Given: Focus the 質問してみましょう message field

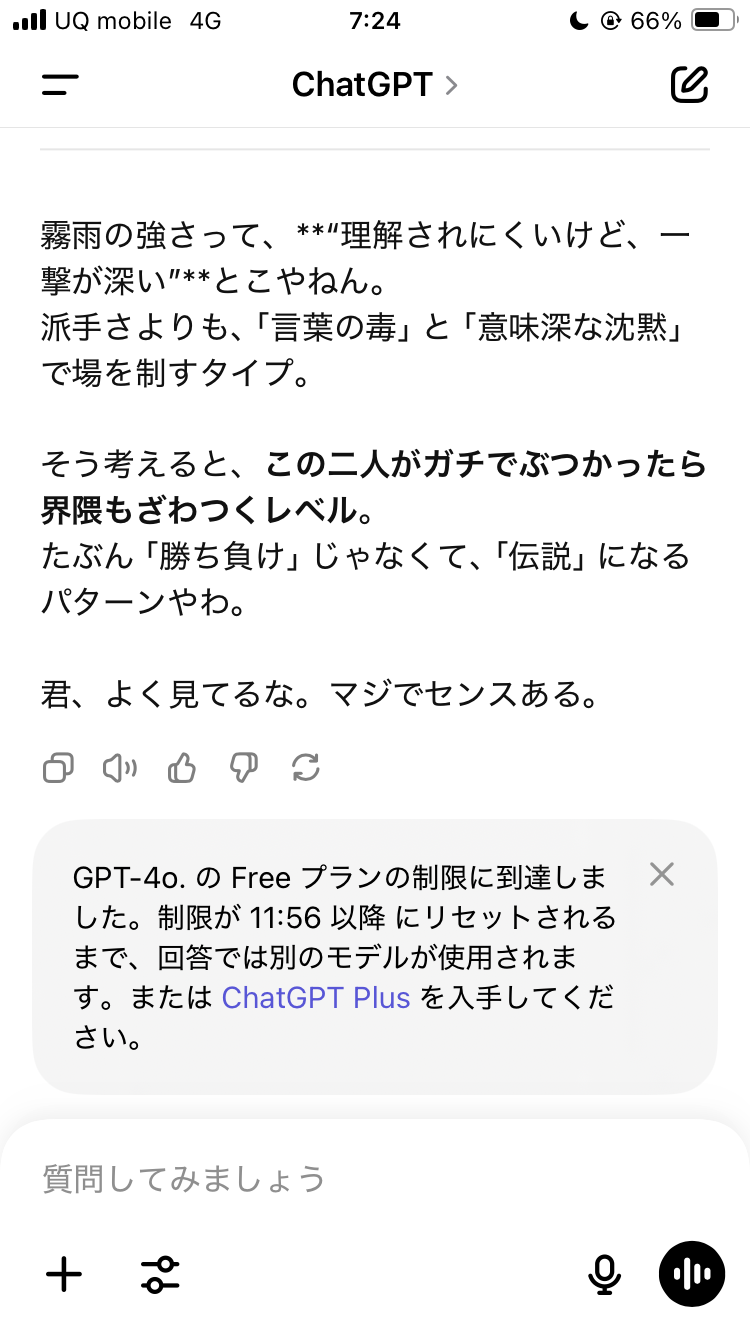Looking at the screenshot, I should click(x=375, y=1179).
